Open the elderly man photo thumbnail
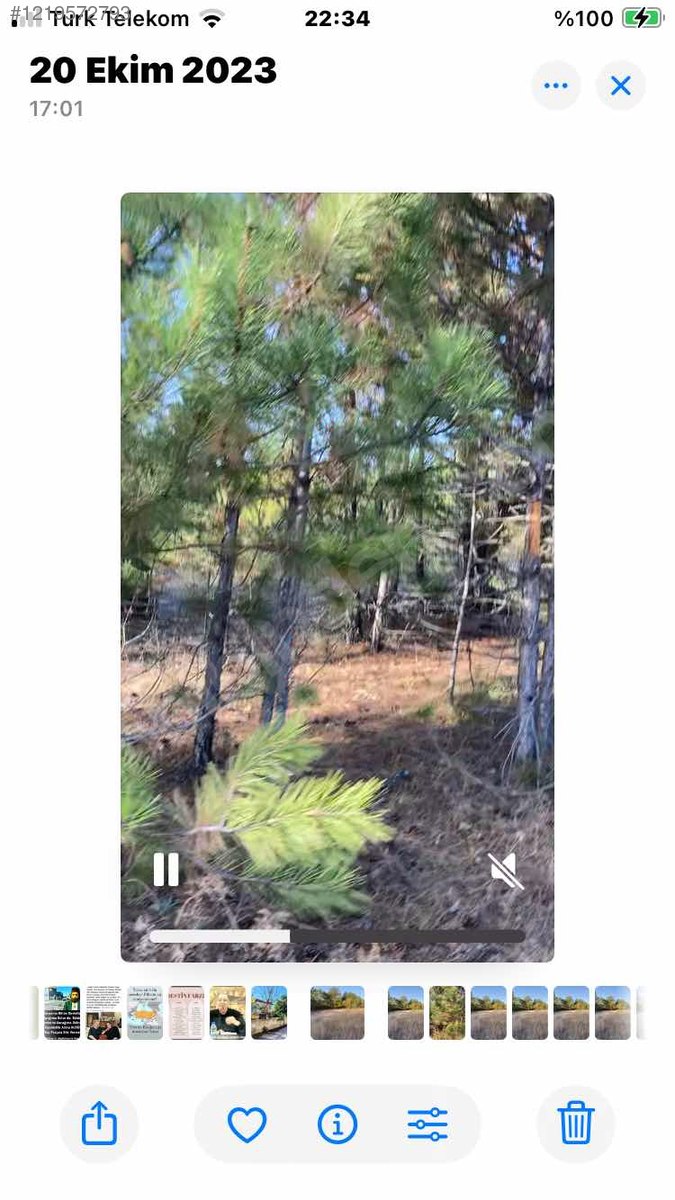Viewport: 675px width, 1200px height. [x=228, y=1013]
